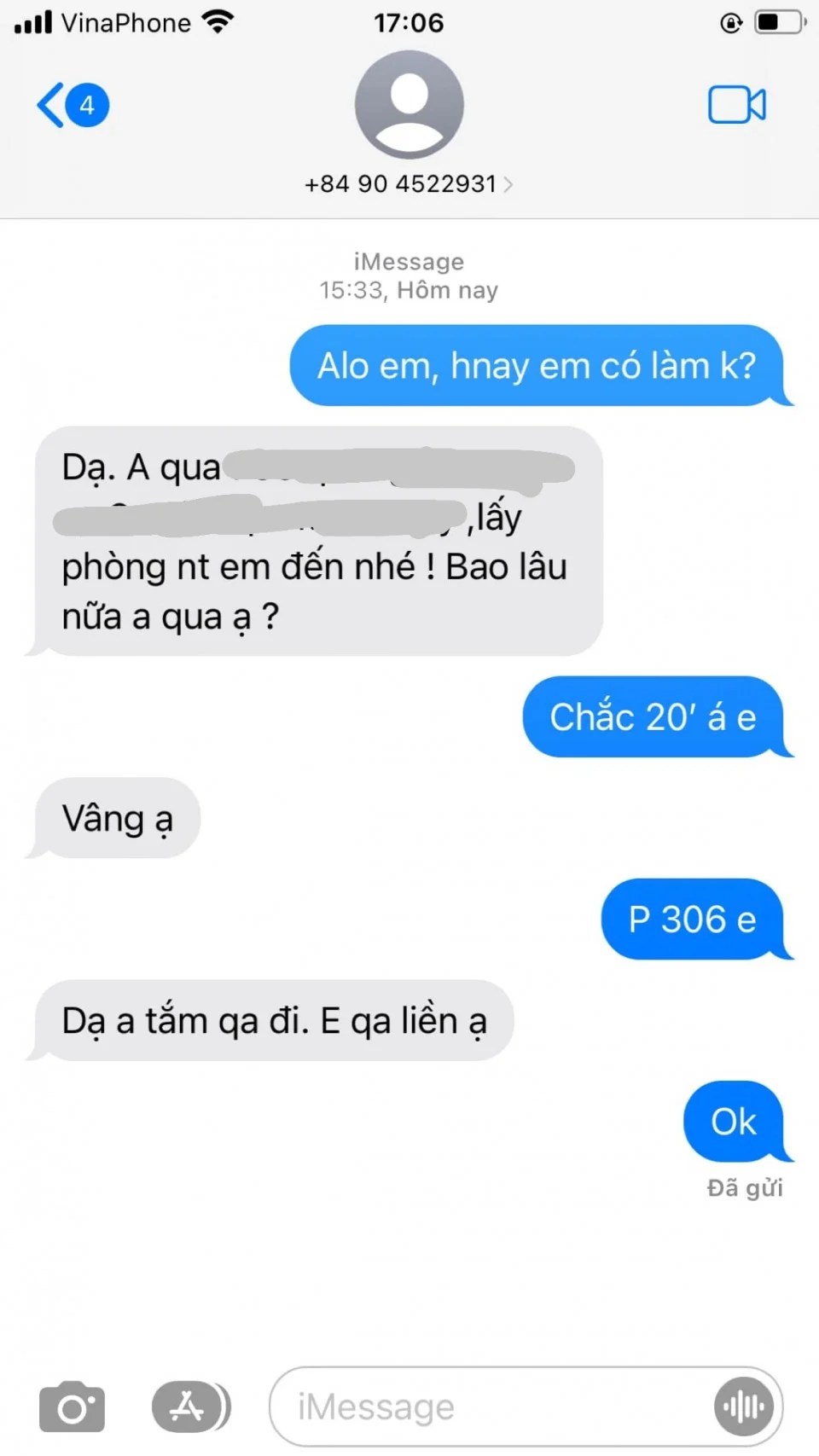Record an audio message
The height and width of the screenshot is (1456, 819).
(x=744, y=1407)
